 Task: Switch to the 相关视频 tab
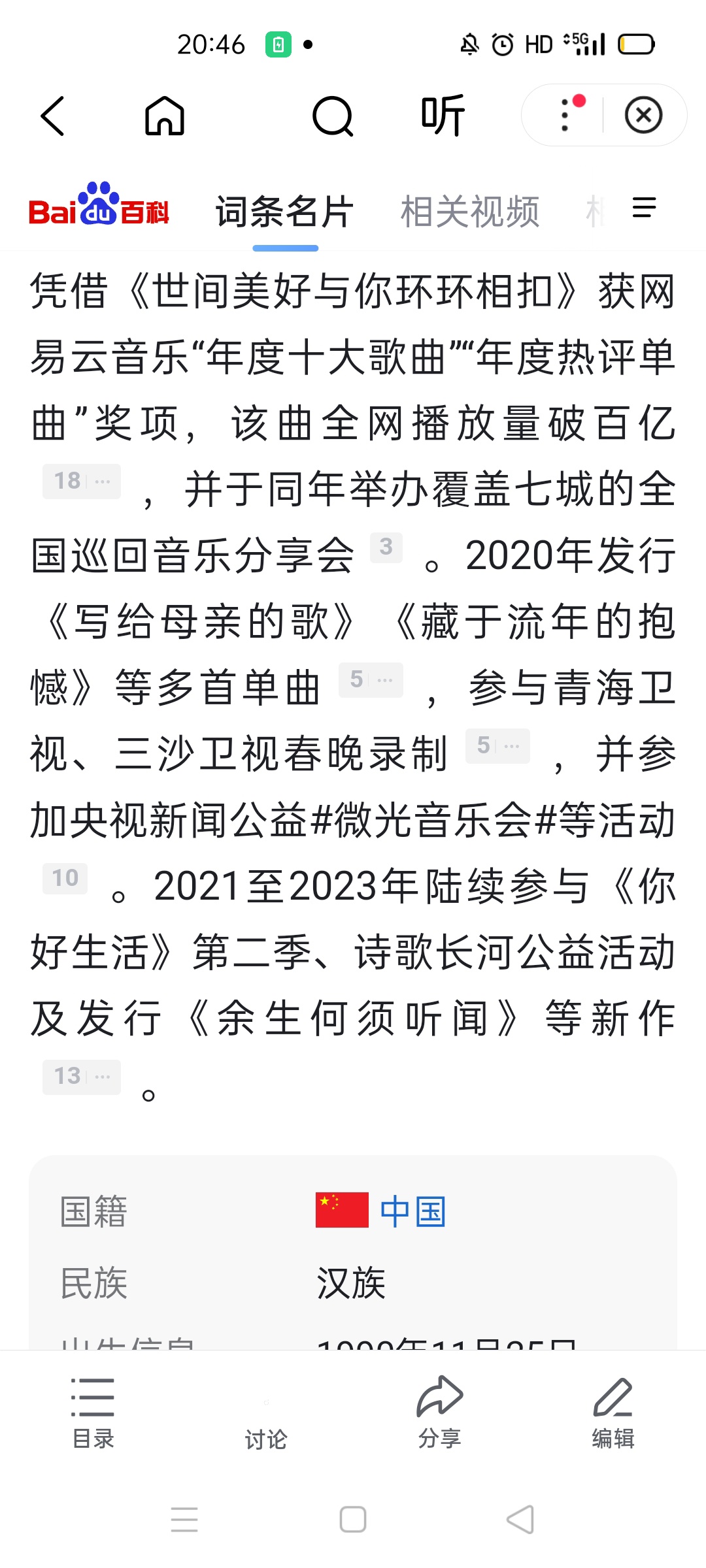470,212
